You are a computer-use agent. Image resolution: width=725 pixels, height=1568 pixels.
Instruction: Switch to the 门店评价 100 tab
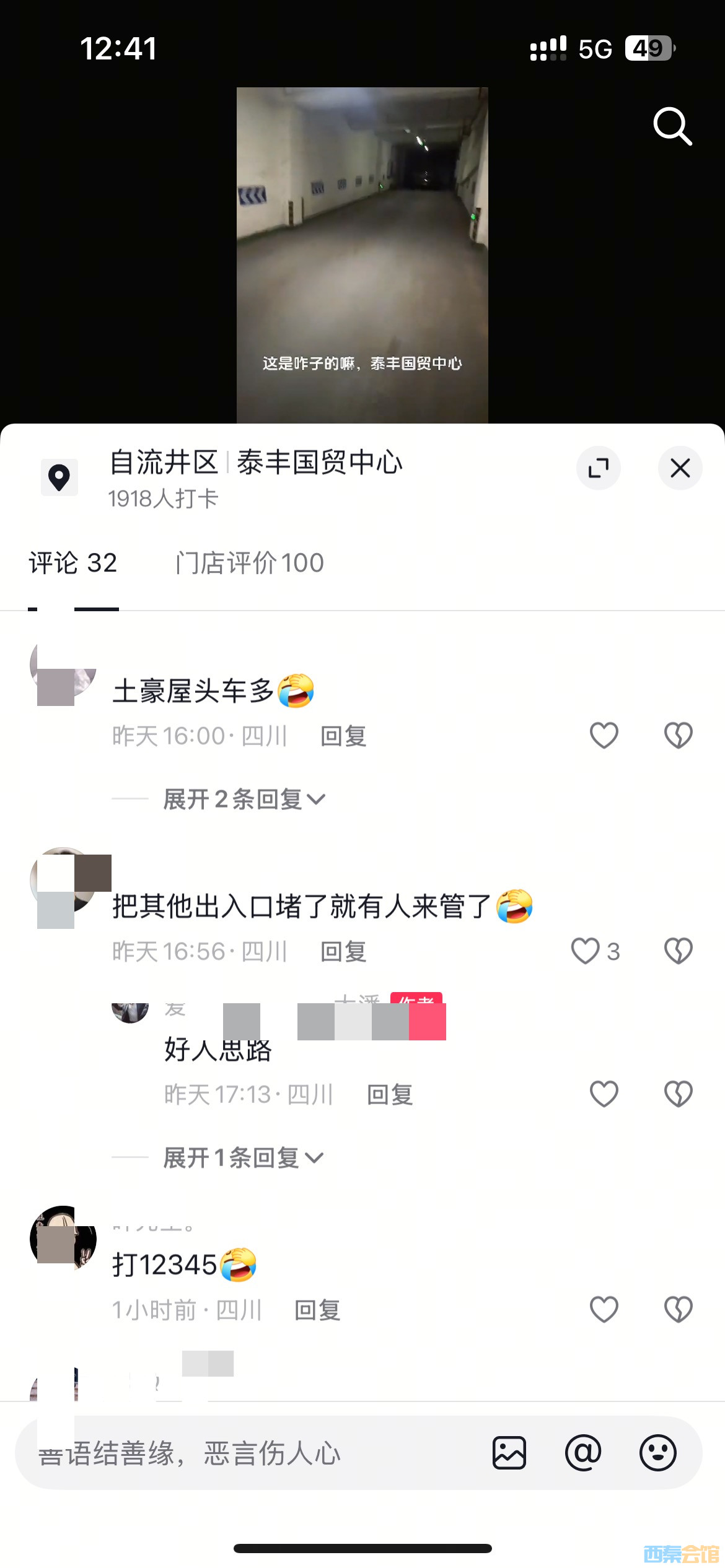pyautogui.click(x=249, y=563)
